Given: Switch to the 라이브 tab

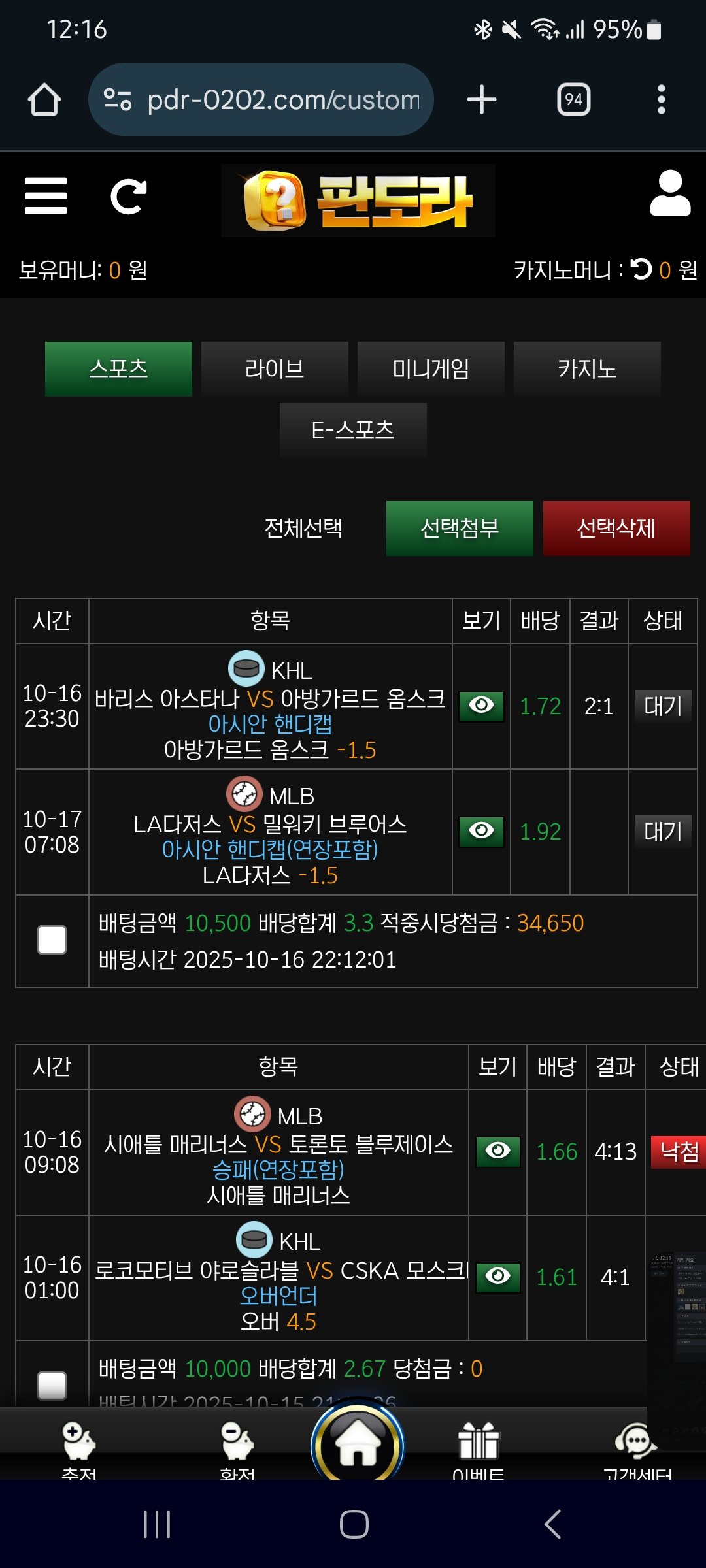Looking at the screenshot, I should (x=275, y=369).
